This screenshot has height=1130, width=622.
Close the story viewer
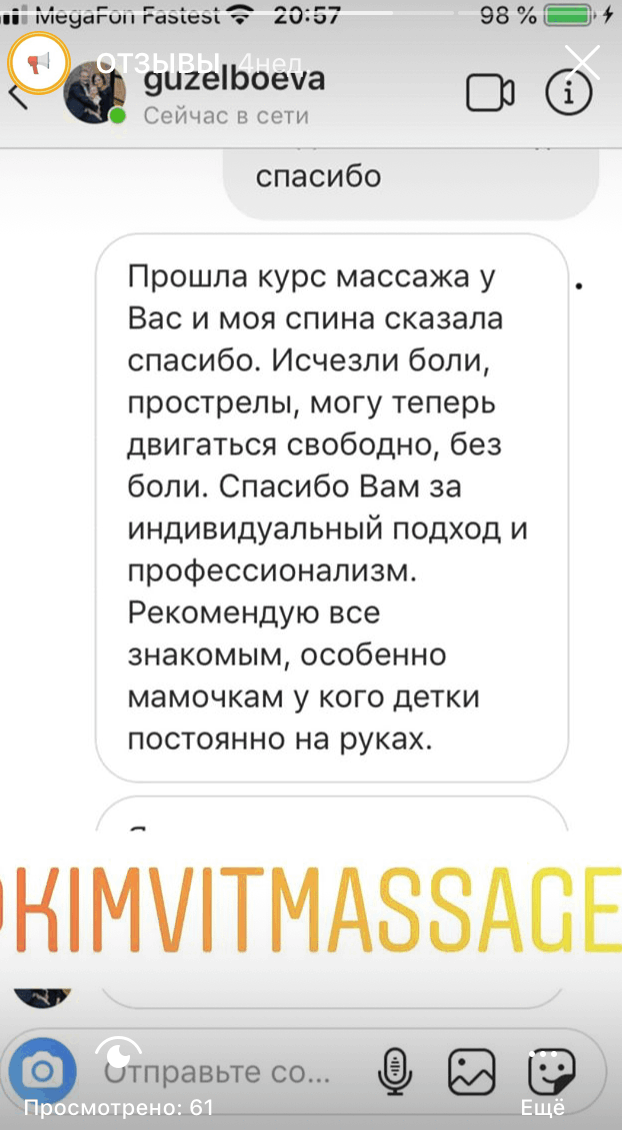pos(582,63)
